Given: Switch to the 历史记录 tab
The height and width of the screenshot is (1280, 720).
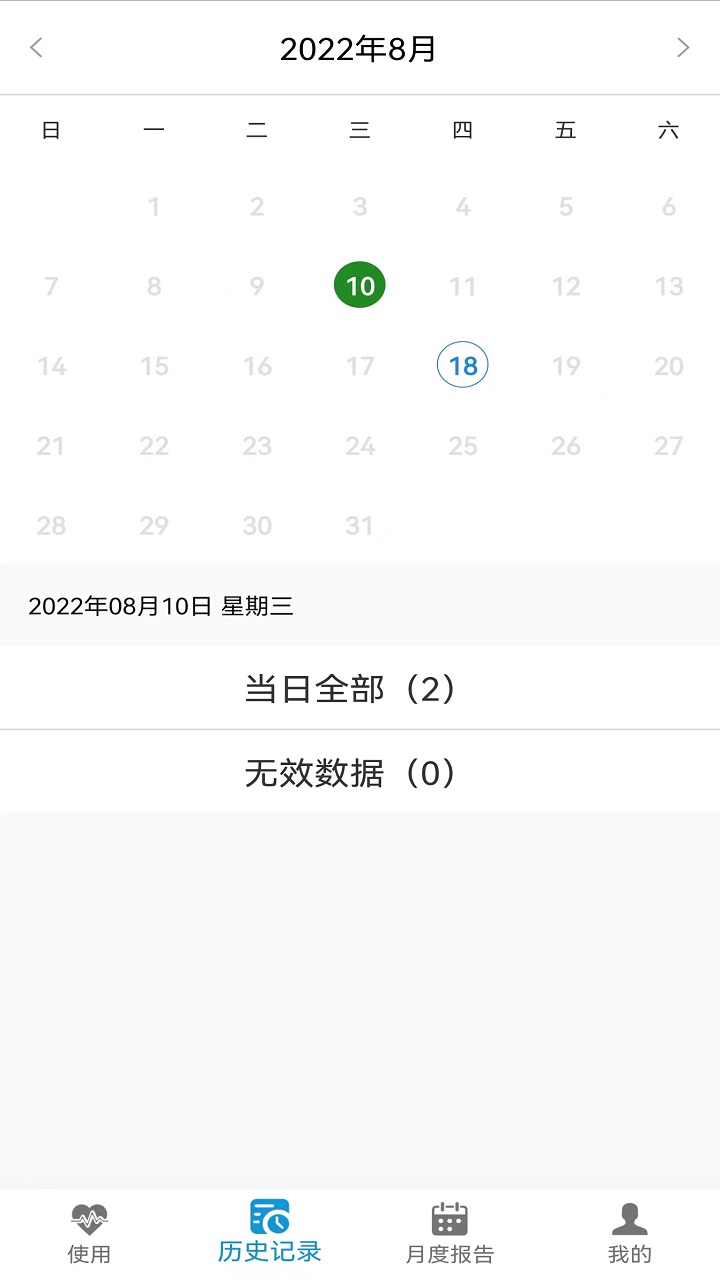Looking at the screenshot, I should pos(270,1234).
